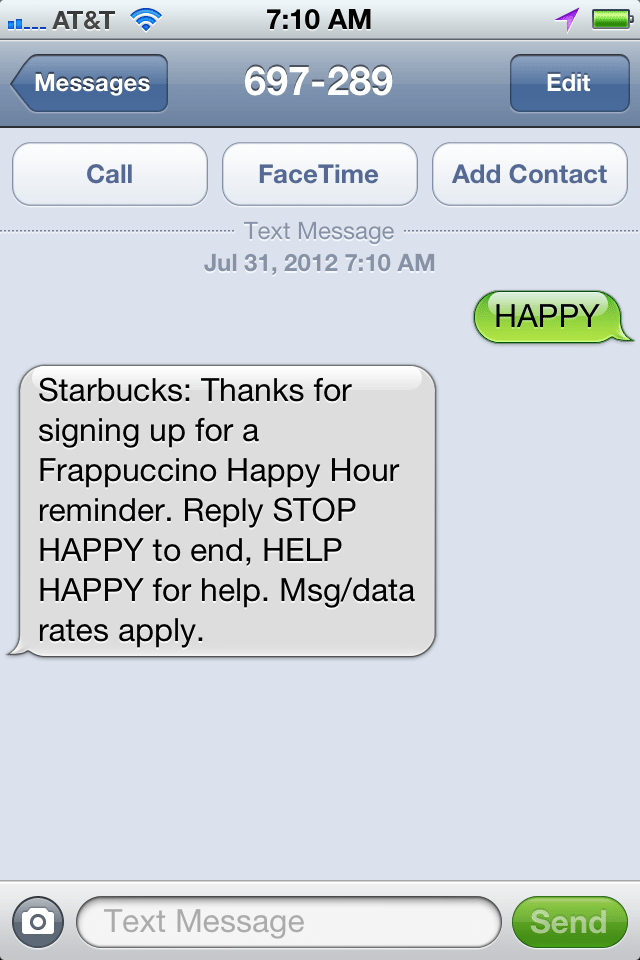Add 697-289 as a contact
640x960 pixels.
point(529,174)
